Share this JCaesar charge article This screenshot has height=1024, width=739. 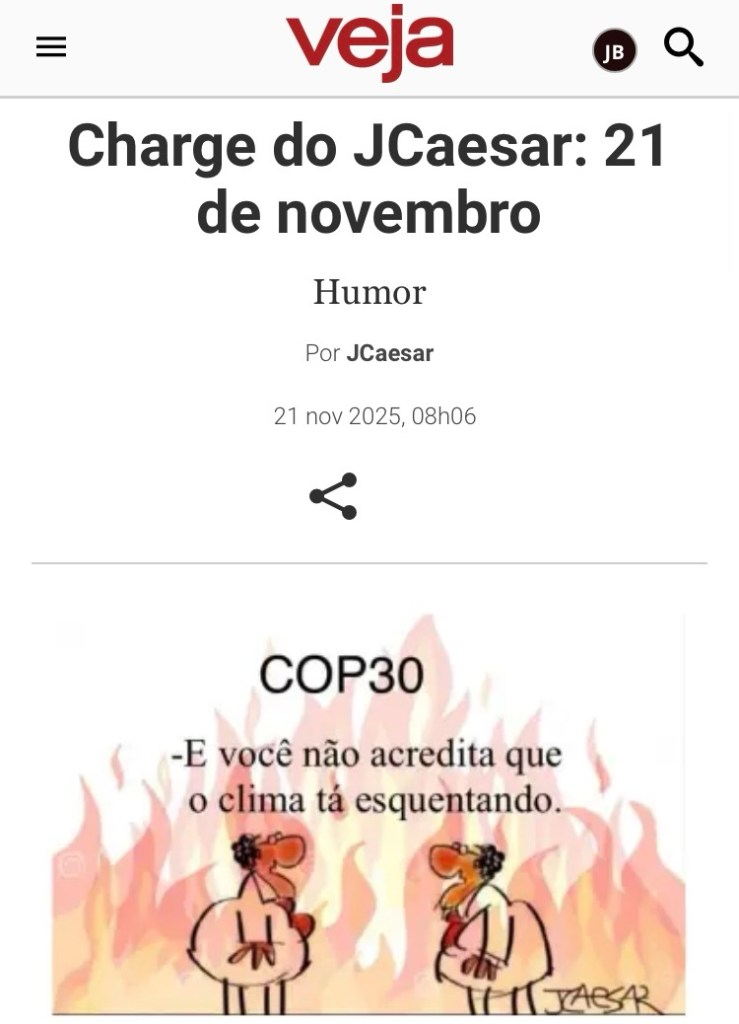coord(333,496)
